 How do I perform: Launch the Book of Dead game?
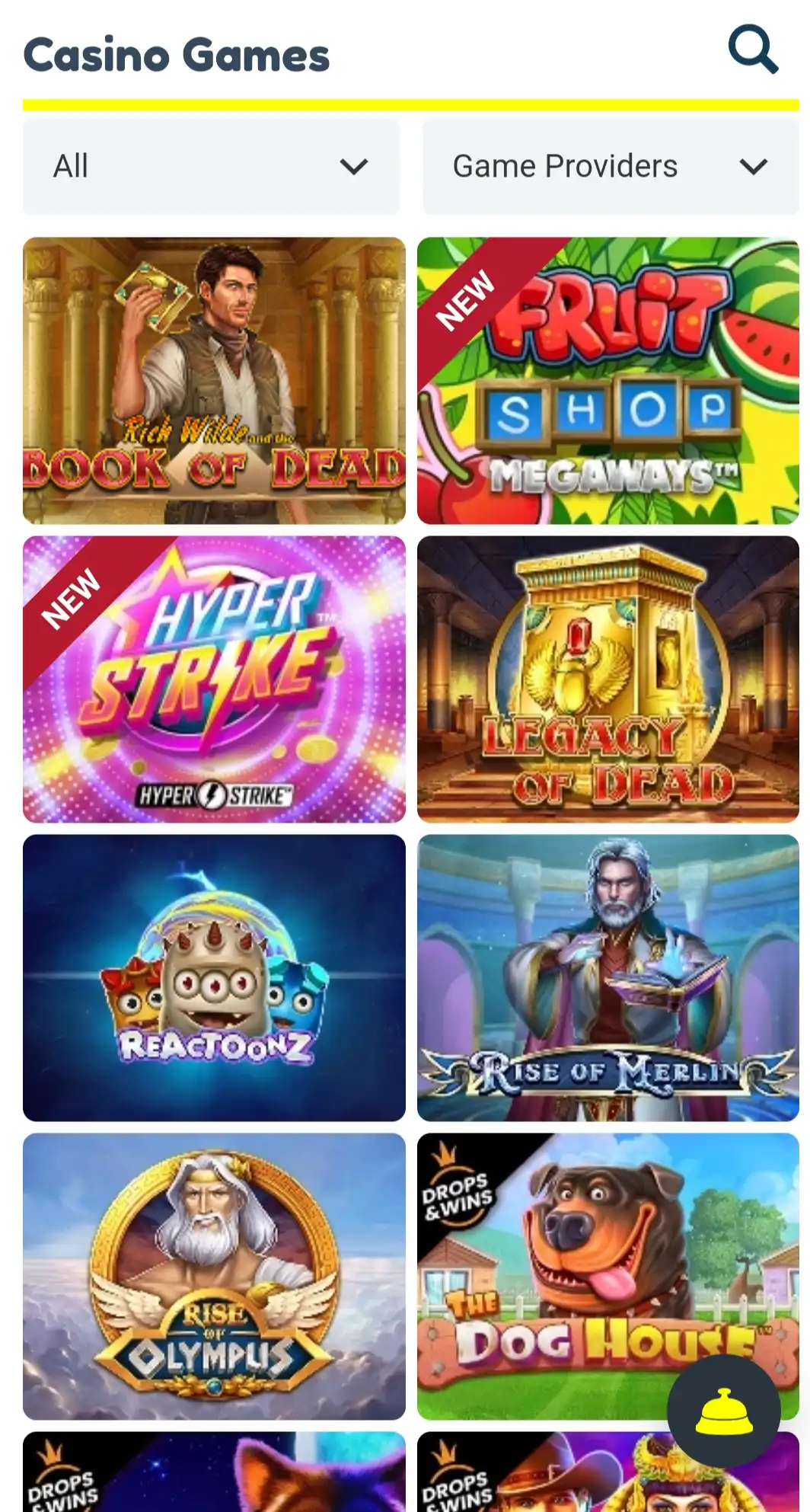click(x=214, y=380)
